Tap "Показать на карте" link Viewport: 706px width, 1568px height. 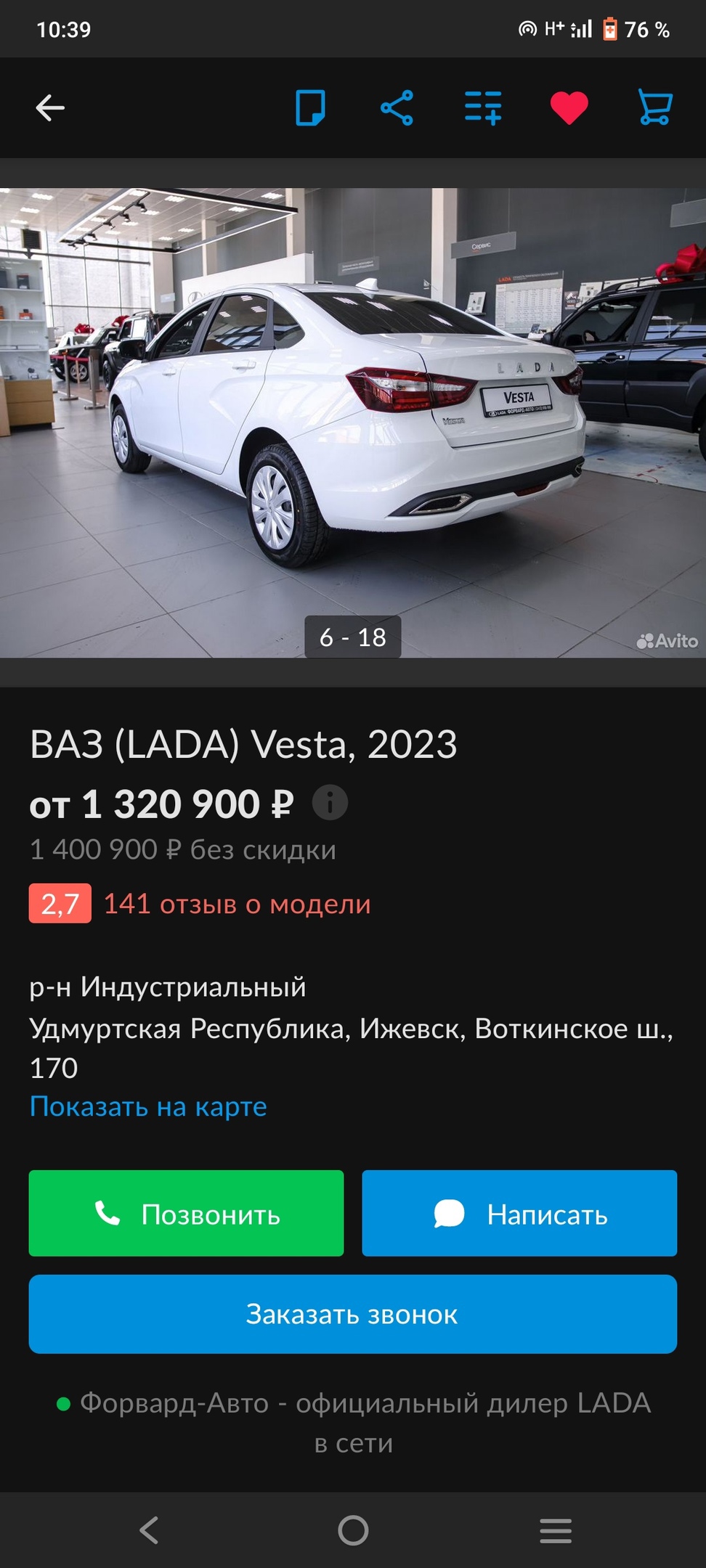pos(148,1106)
